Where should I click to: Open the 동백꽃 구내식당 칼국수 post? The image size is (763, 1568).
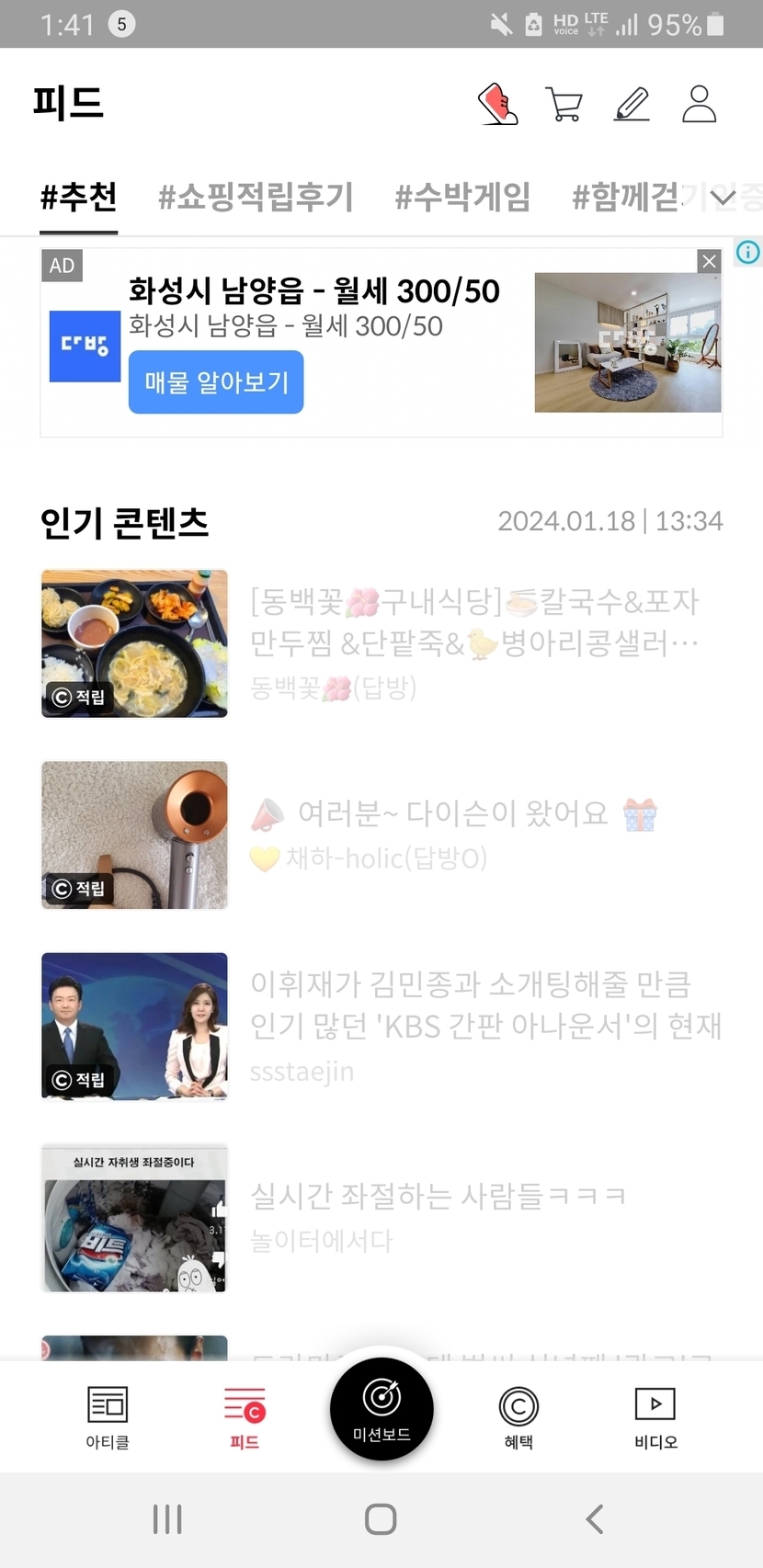pyautogui.click(x=473, y=622)
